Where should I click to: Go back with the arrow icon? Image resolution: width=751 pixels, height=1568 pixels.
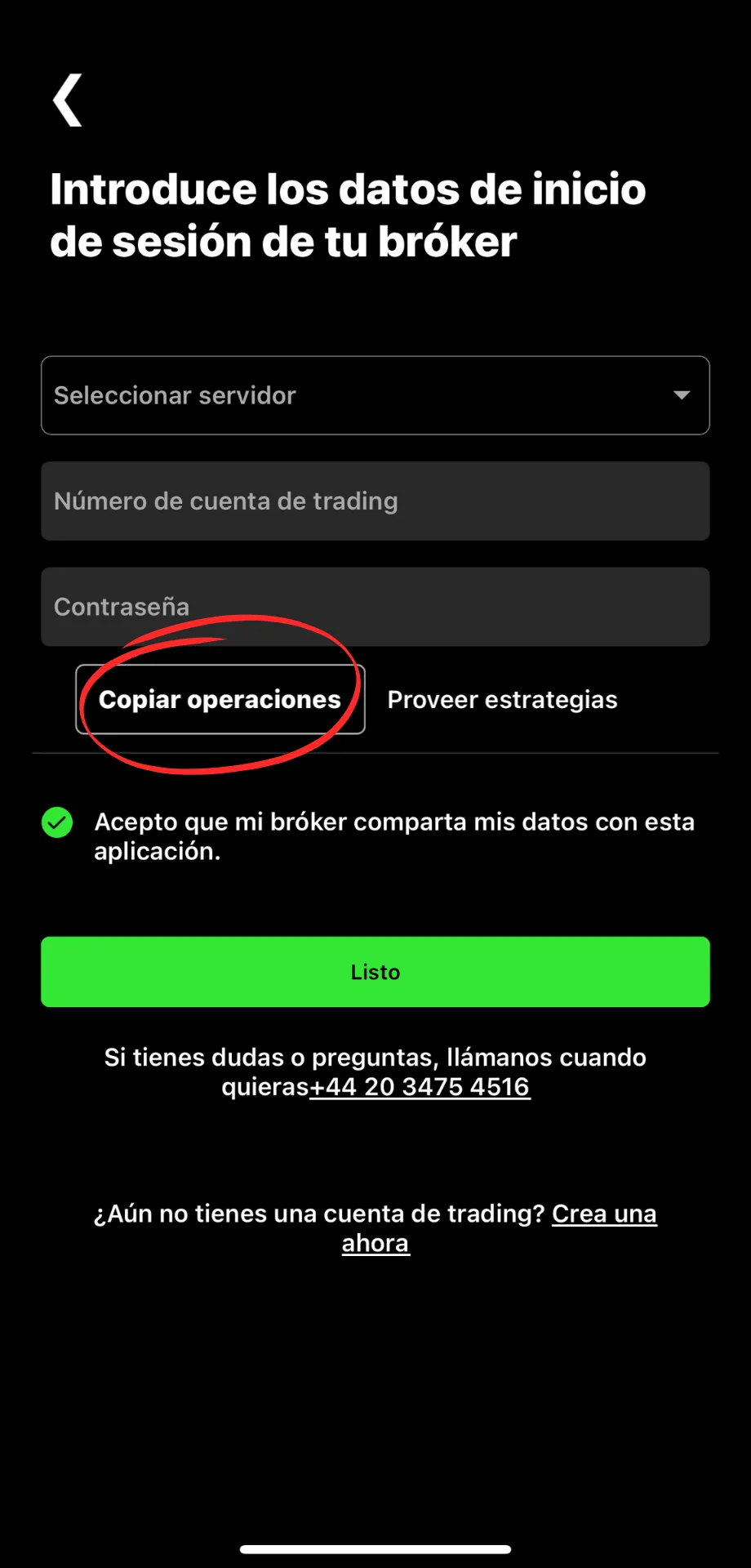click(x=68, y=100)
